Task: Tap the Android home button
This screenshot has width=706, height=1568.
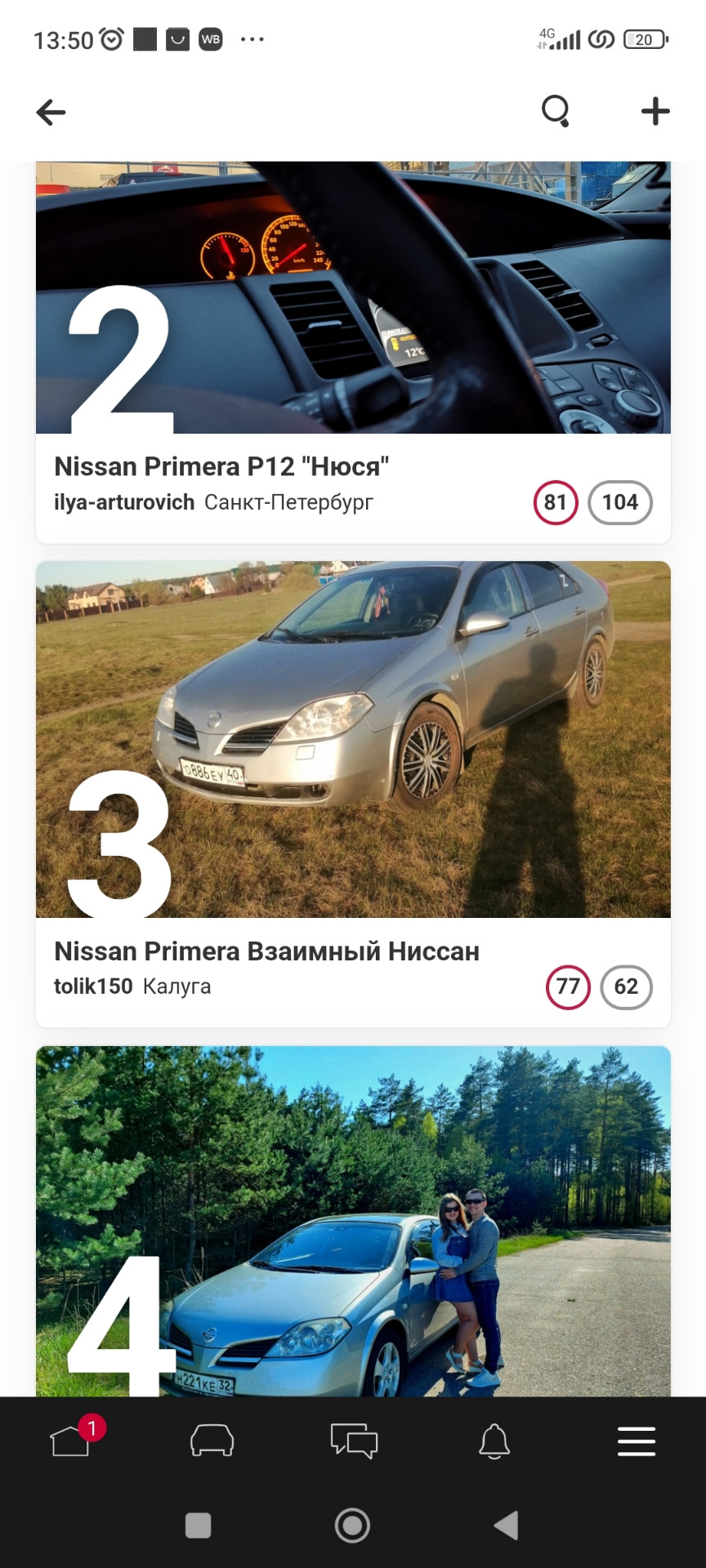Action: click(352, 1530)
